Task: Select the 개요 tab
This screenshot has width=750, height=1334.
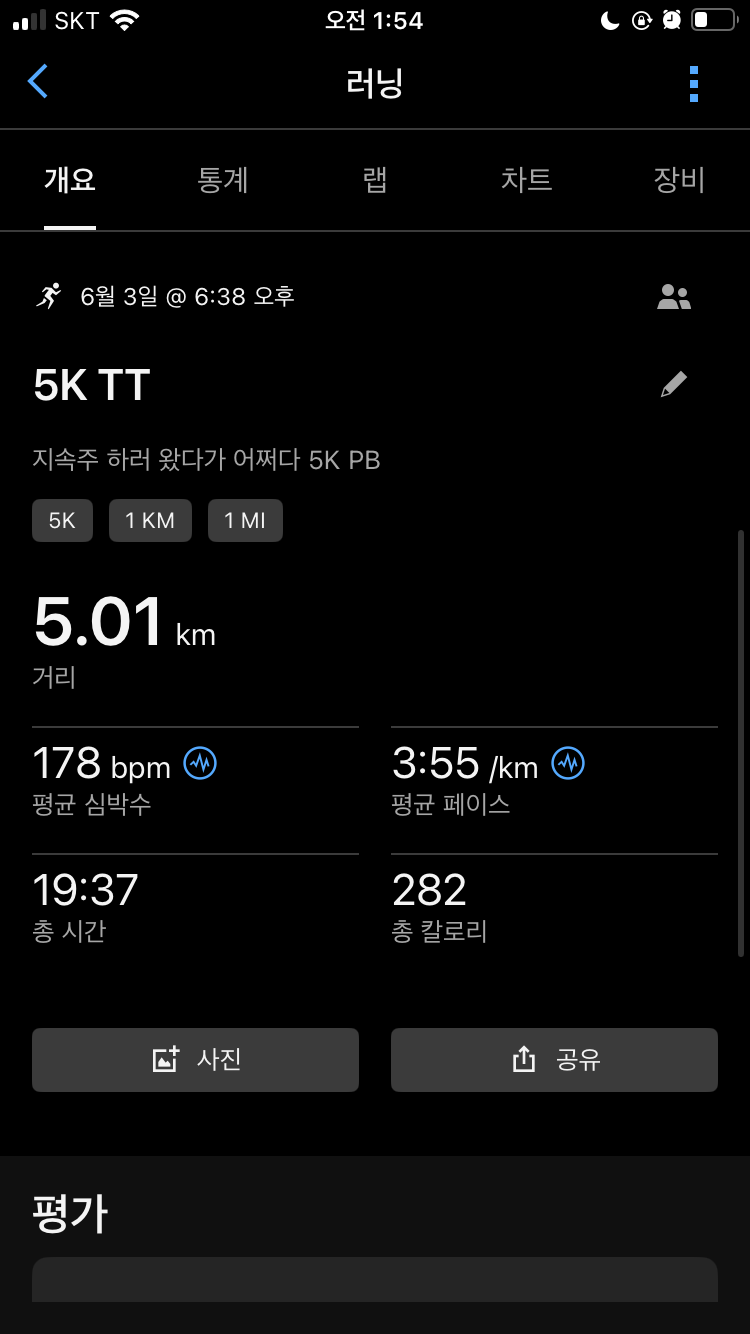Action: click(x=70, y=181)
